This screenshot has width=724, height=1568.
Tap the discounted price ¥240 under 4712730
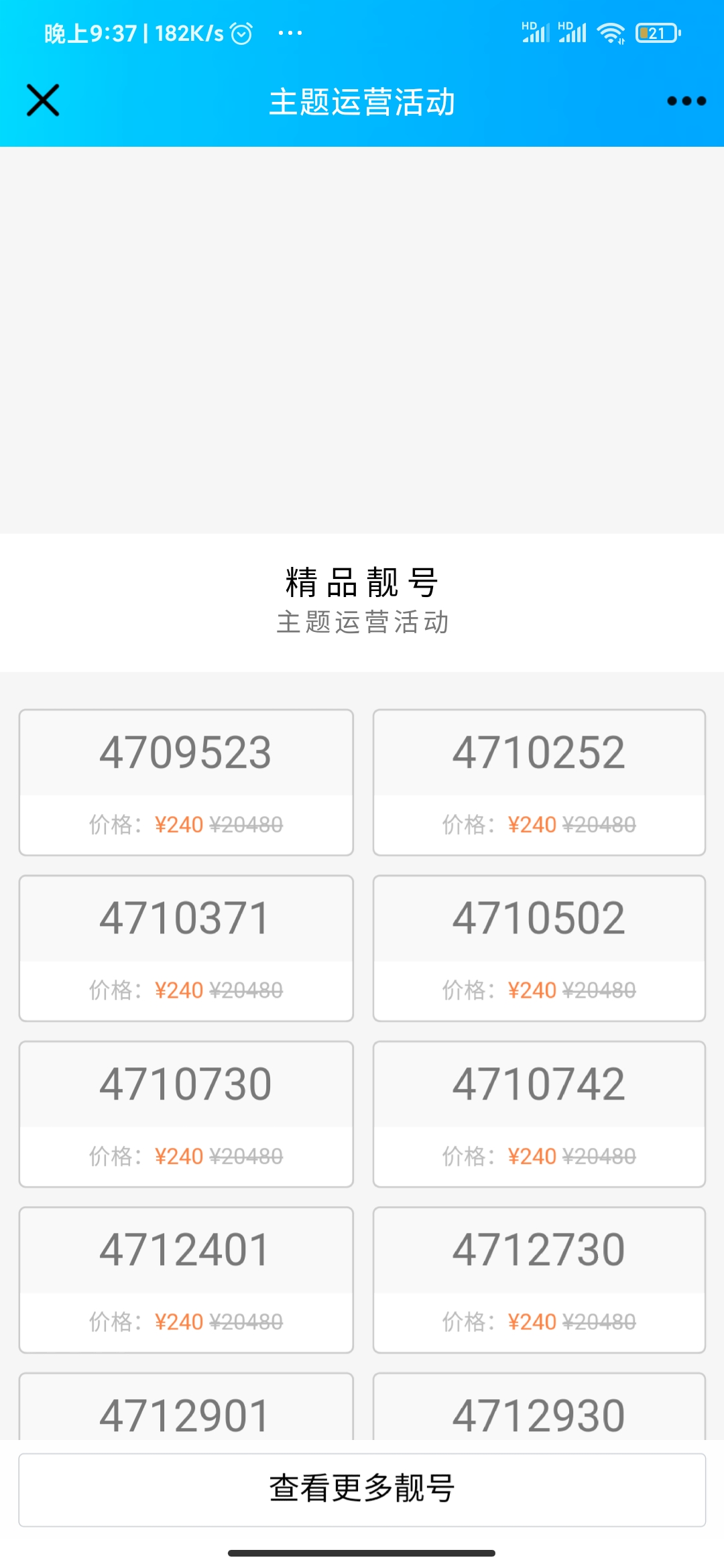[533, 1322]
